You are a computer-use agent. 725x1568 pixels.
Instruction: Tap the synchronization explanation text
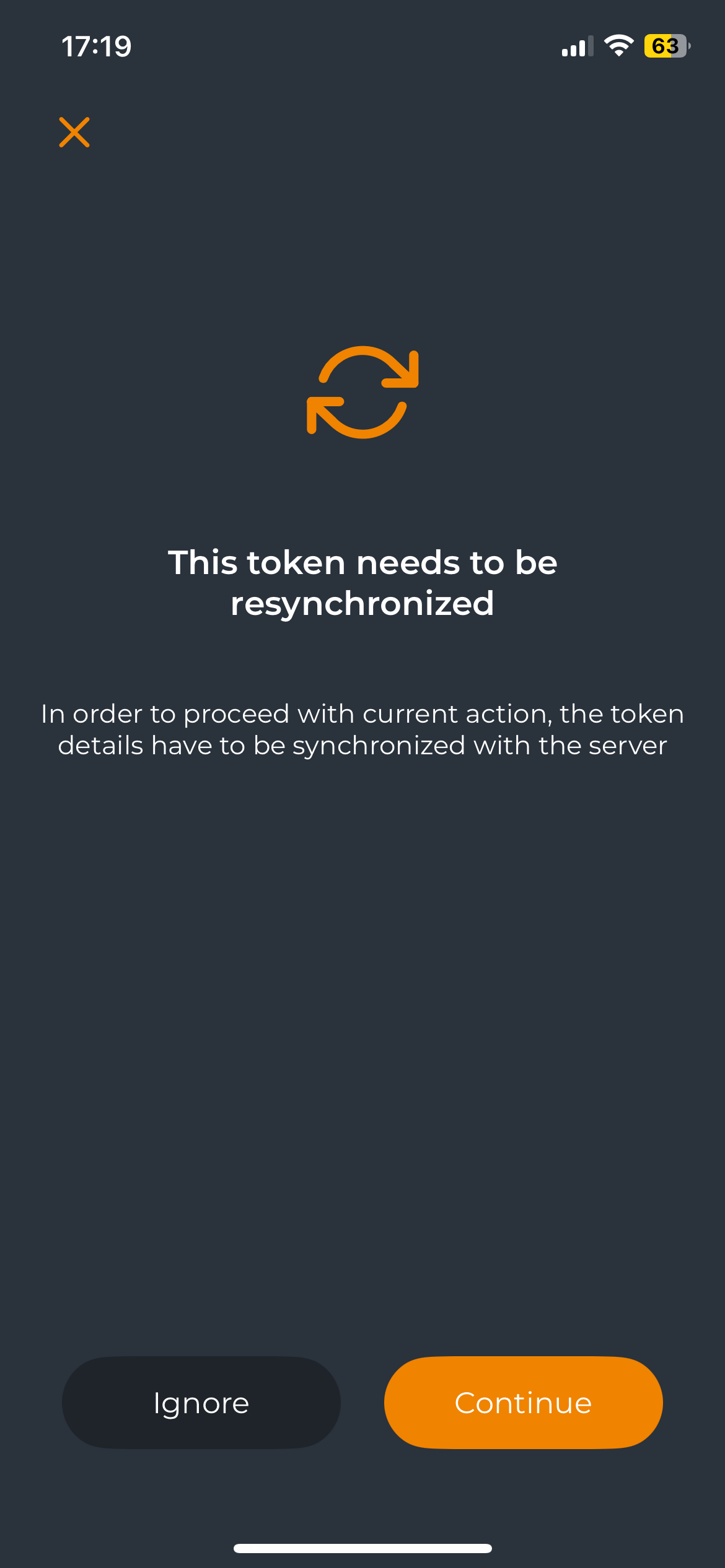tap(362, 729)
